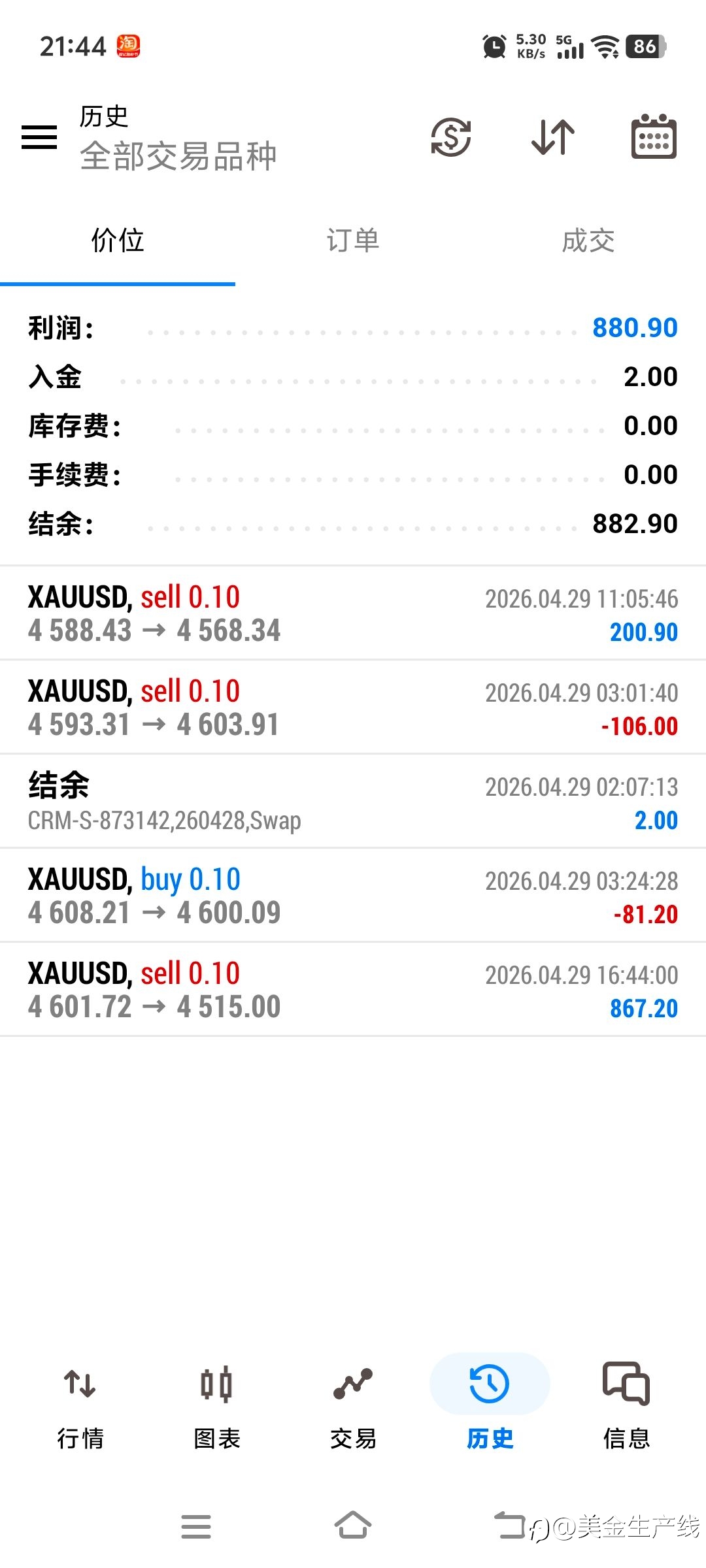Open the 结余 Swap entry of 2.00

point(353,802)
